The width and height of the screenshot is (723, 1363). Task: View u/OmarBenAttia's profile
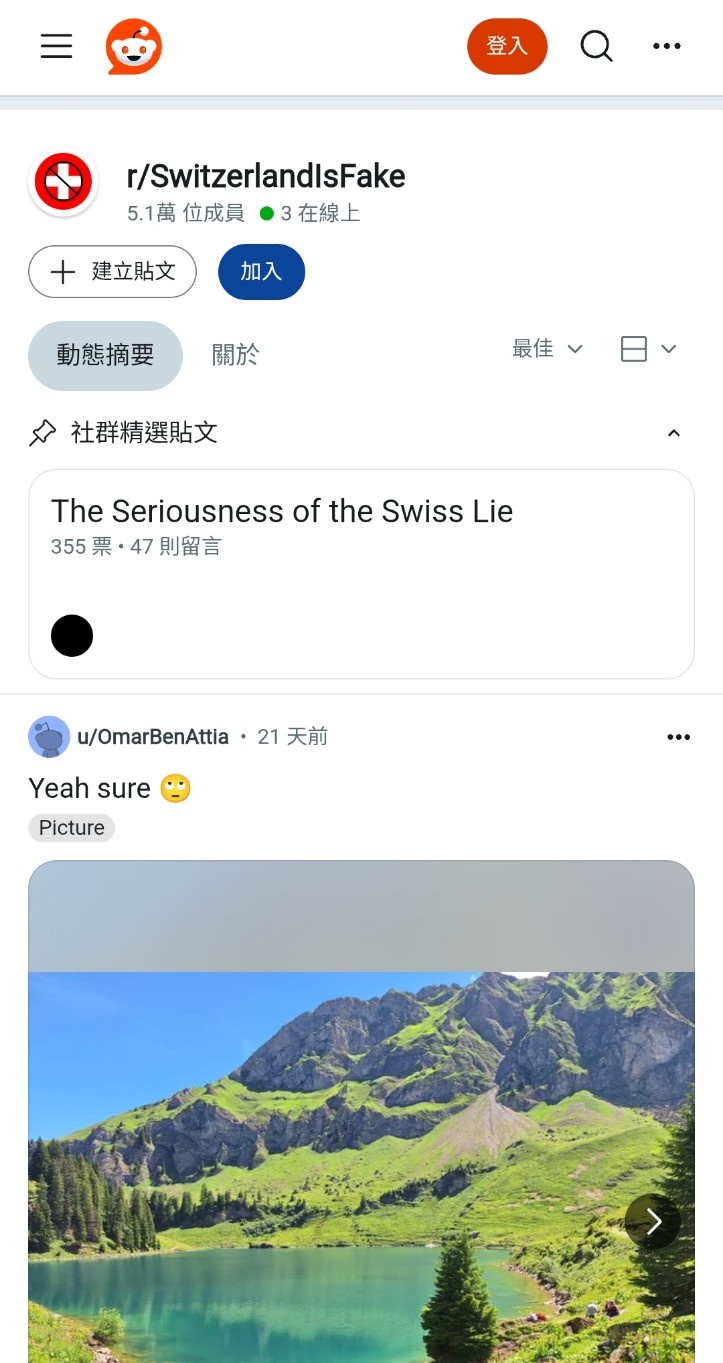(153, 737)
